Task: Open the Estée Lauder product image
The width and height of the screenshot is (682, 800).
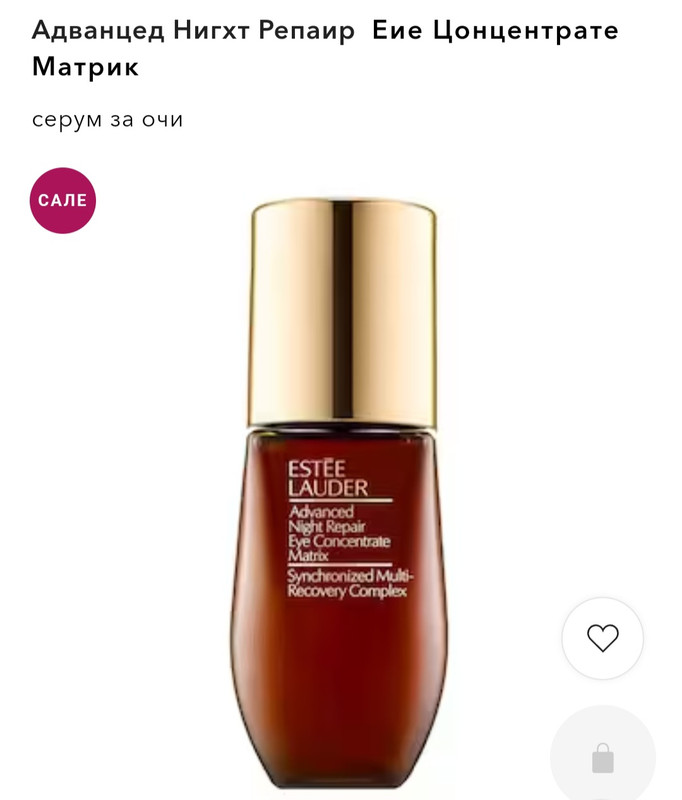Action: click(341, 493)
